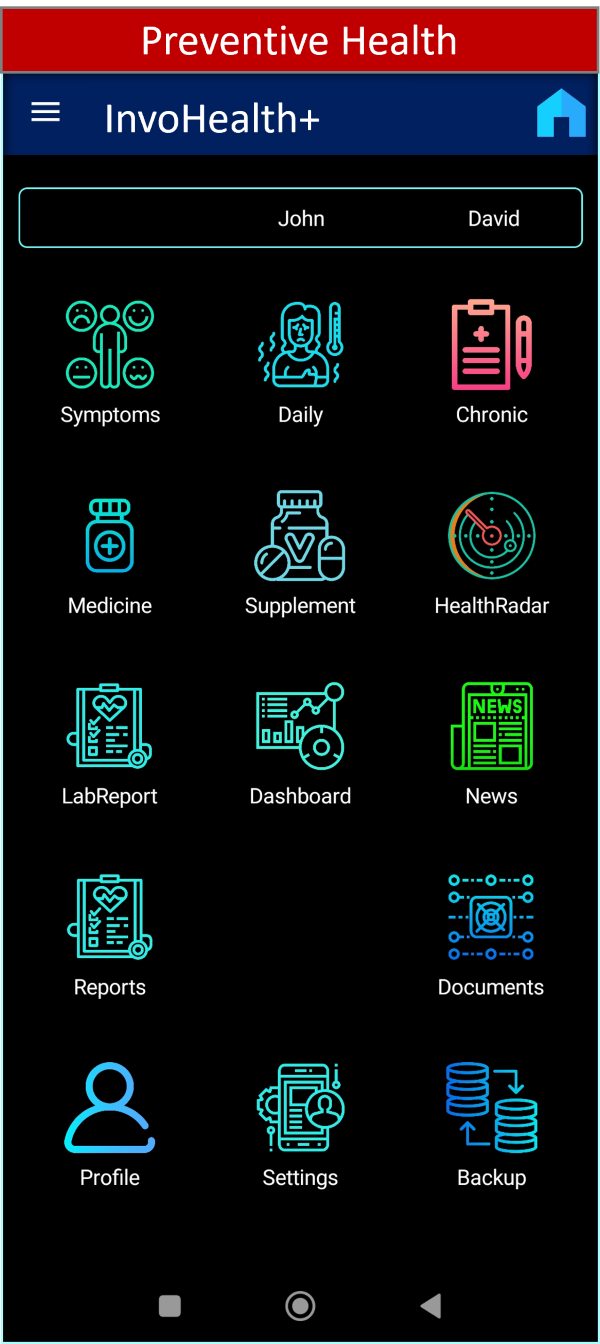Tap the system back button
This screenshot has height=1344, width=600.
(x=431, y=1305)
